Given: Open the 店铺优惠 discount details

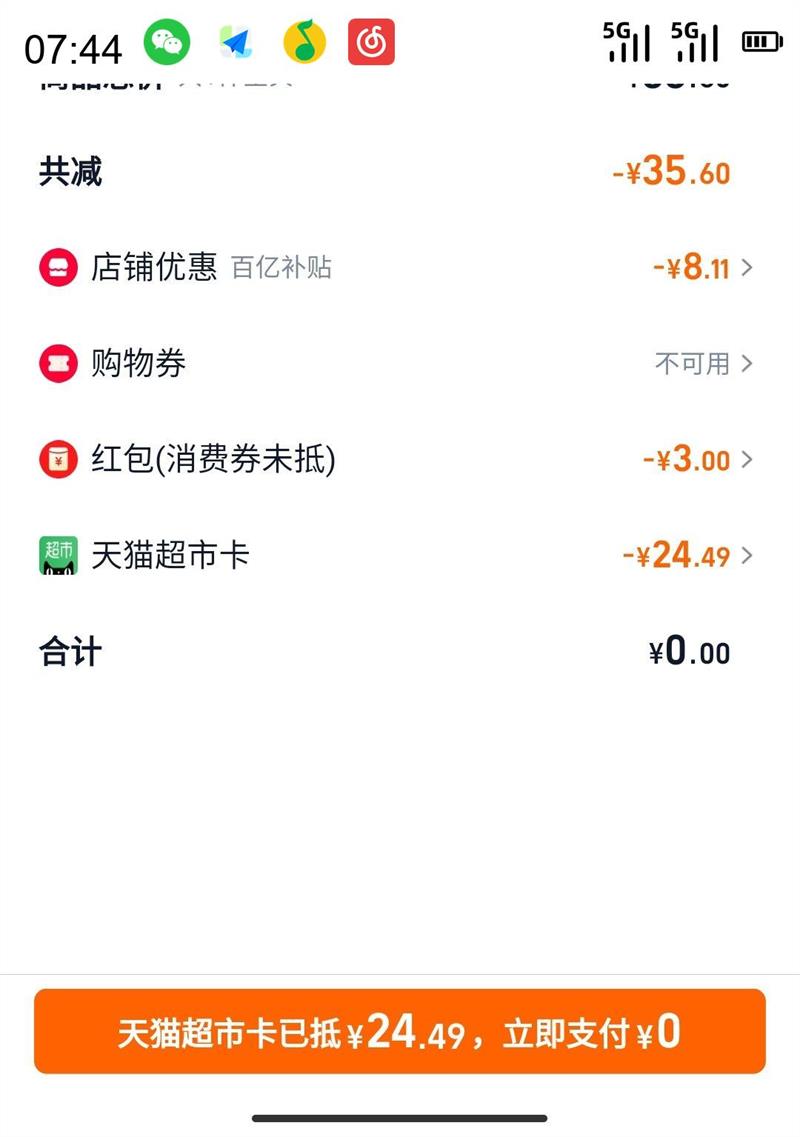Looking at the screenshot, I should 400,268.
